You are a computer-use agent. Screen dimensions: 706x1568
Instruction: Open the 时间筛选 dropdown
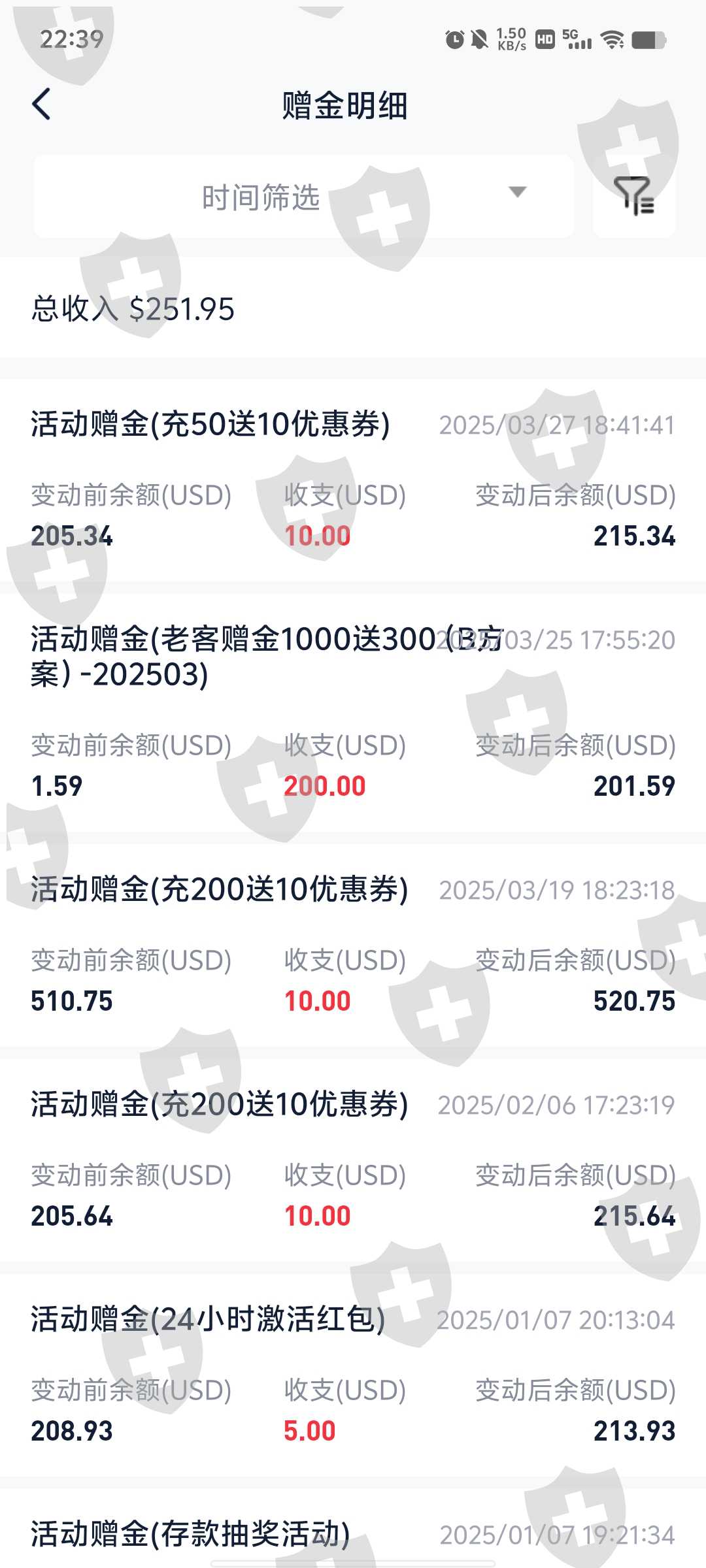coord(304,197)
